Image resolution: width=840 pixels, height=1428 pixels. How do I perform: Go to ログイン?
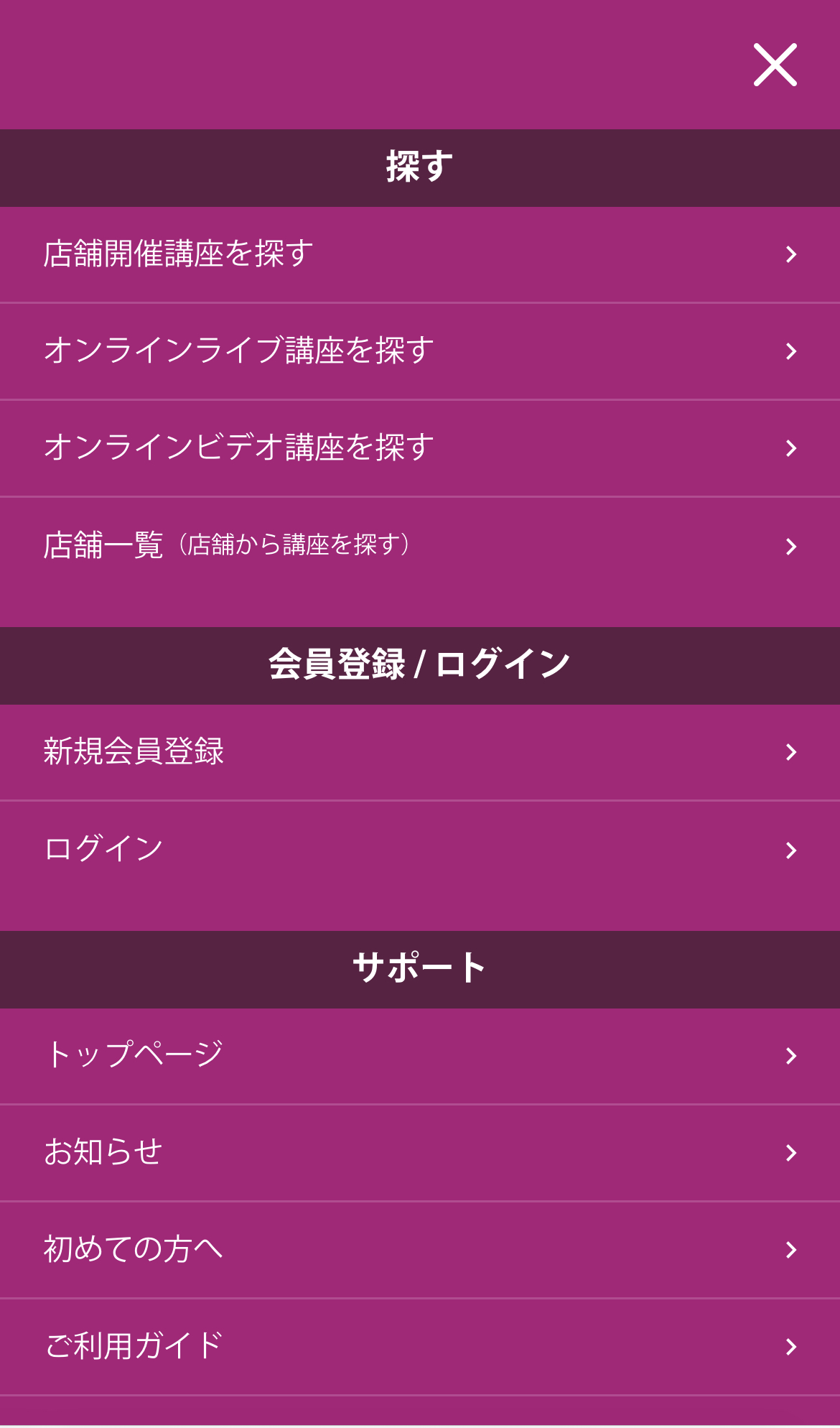[x=420, y=850]
